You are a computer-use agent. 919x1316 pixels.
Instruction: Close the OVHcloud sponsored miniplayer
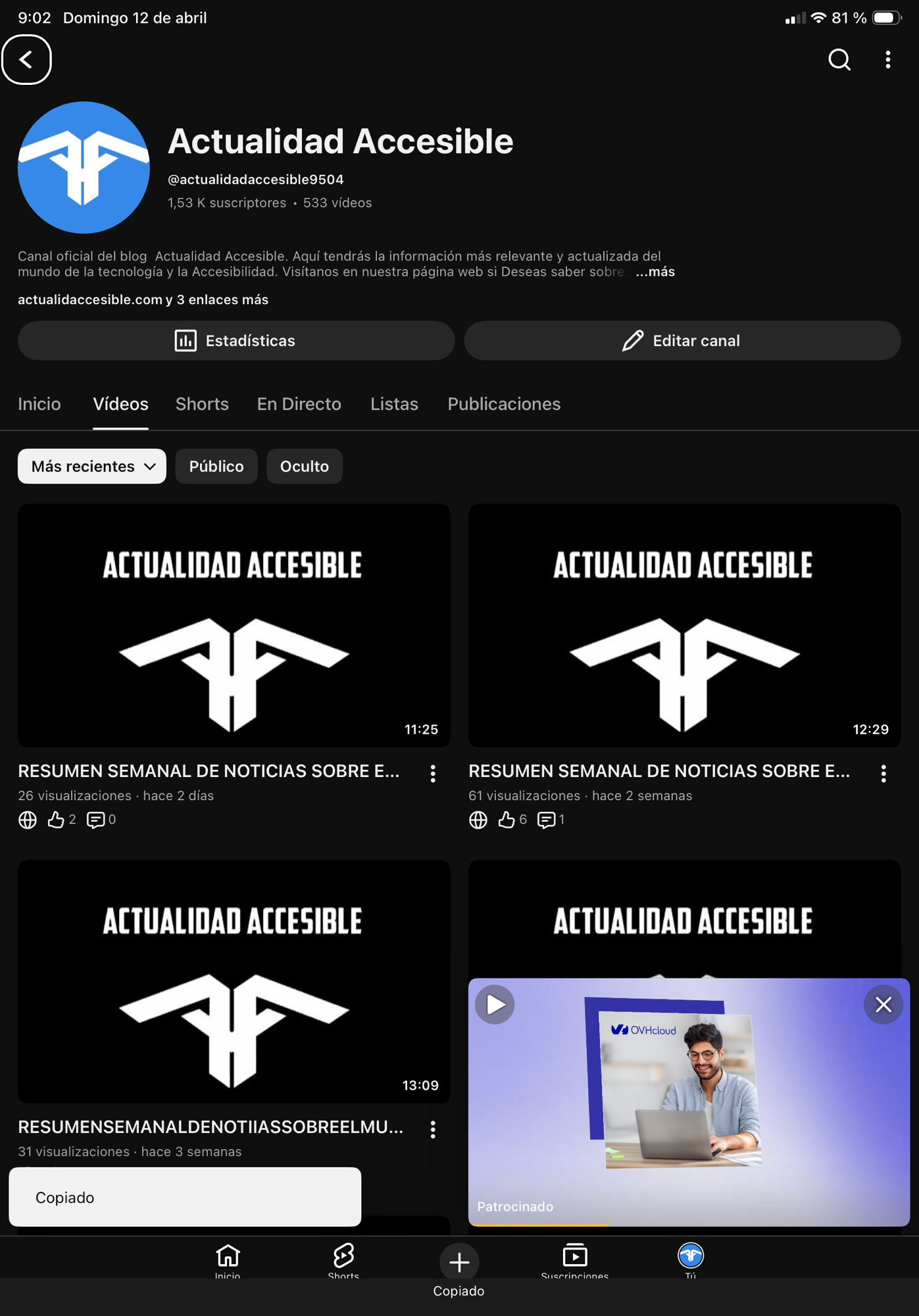[883, 1005]
